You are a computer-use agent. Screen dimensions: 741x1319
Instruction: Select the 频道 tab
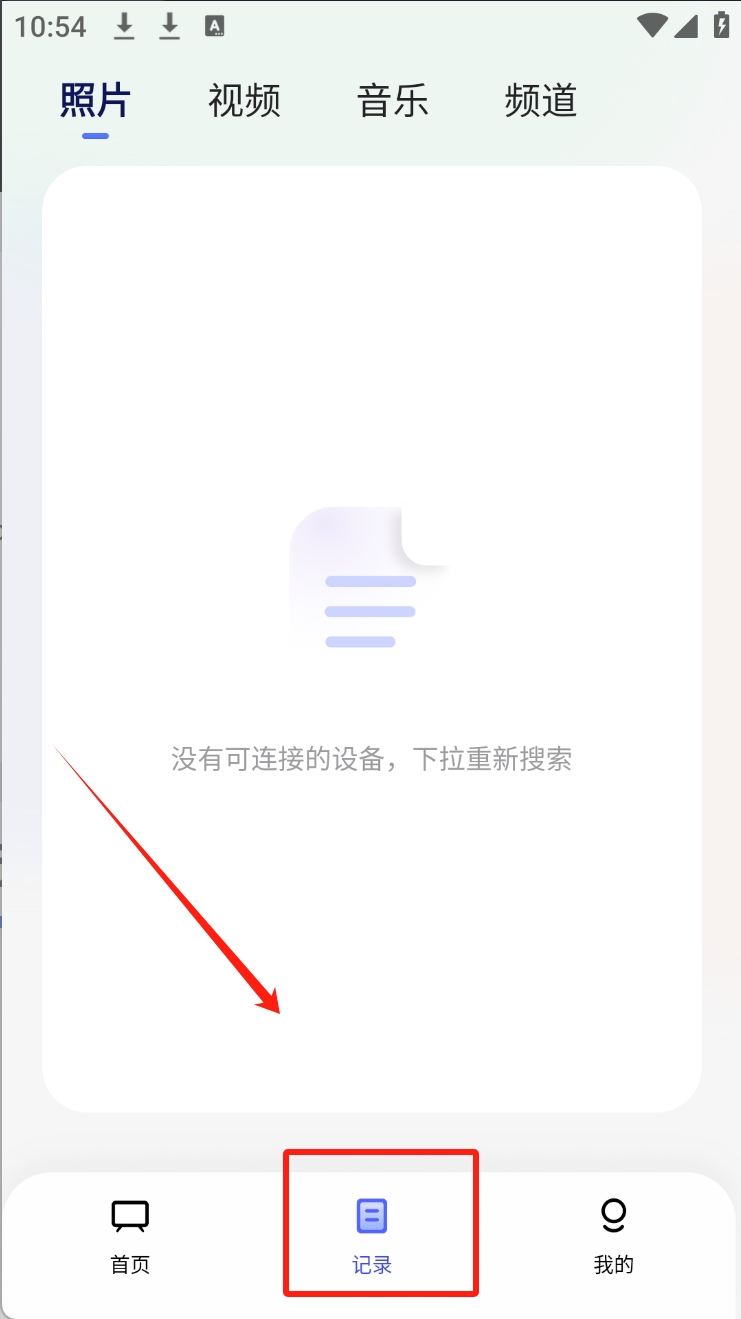pyautogui.click(x=541, y=101)
